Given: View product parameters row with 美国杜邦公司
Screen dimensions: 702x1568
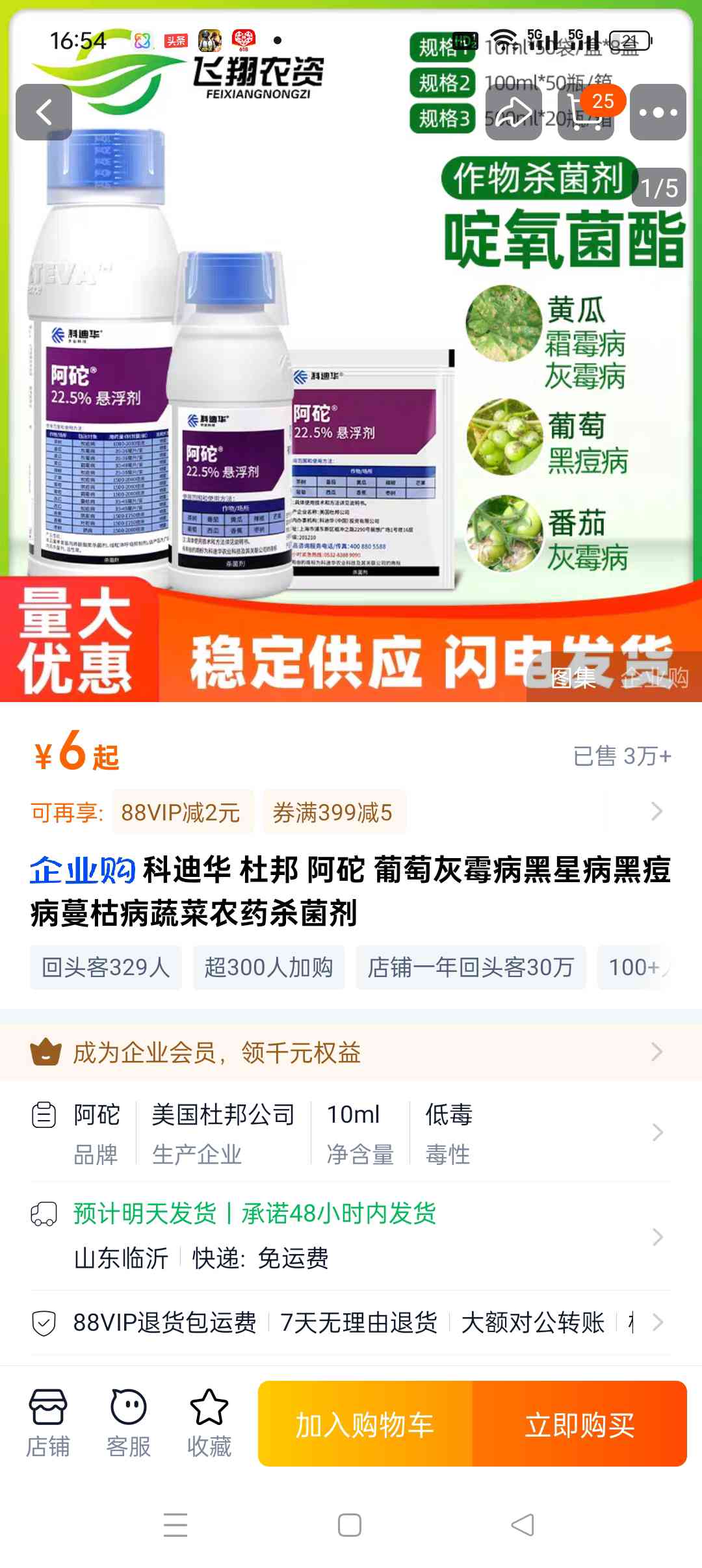Looking at the screenshot, I should pyautogui.click(x=351, y=1134).
